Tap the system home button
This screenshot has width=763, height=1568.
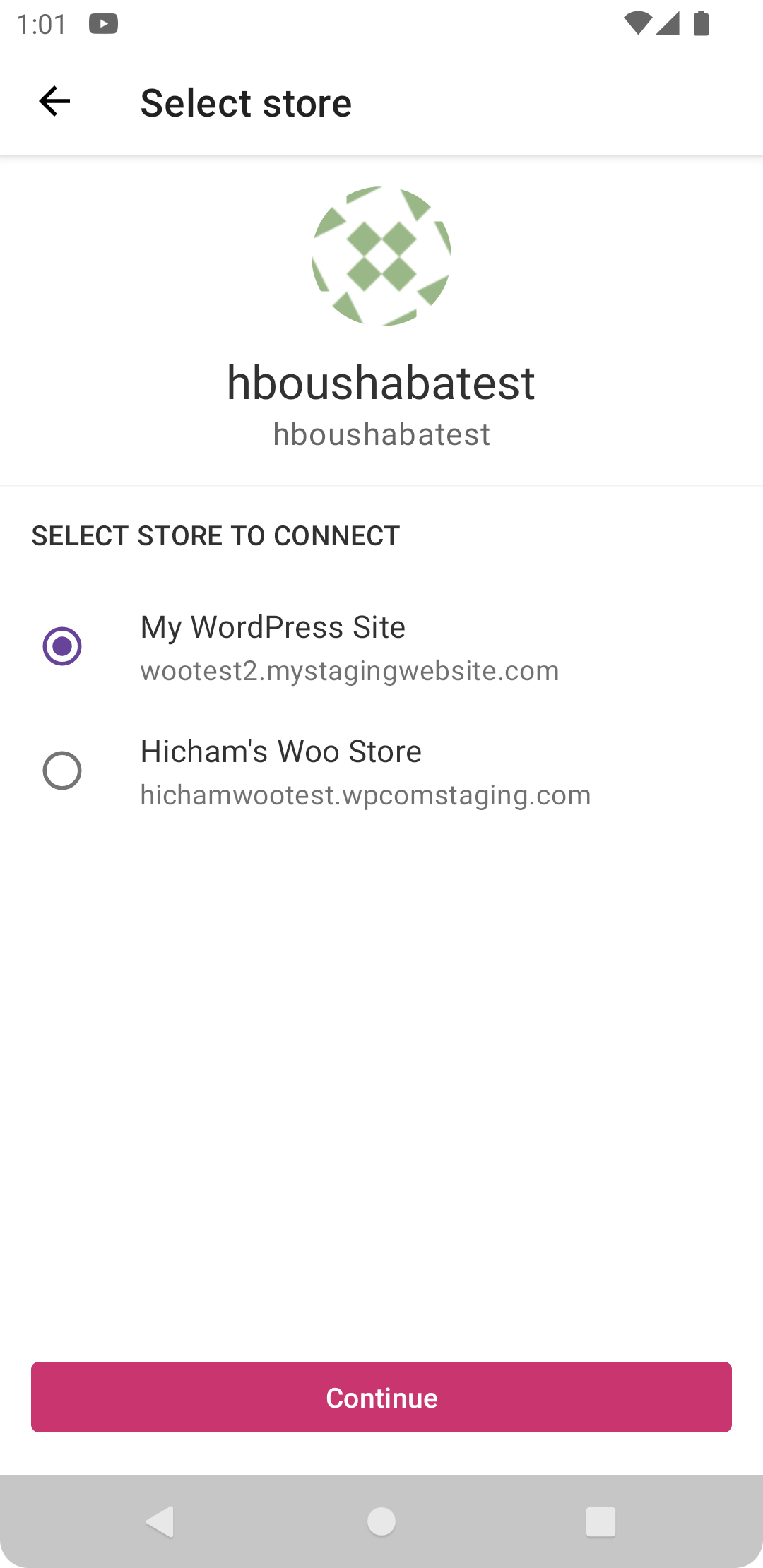pos(381,1521)
